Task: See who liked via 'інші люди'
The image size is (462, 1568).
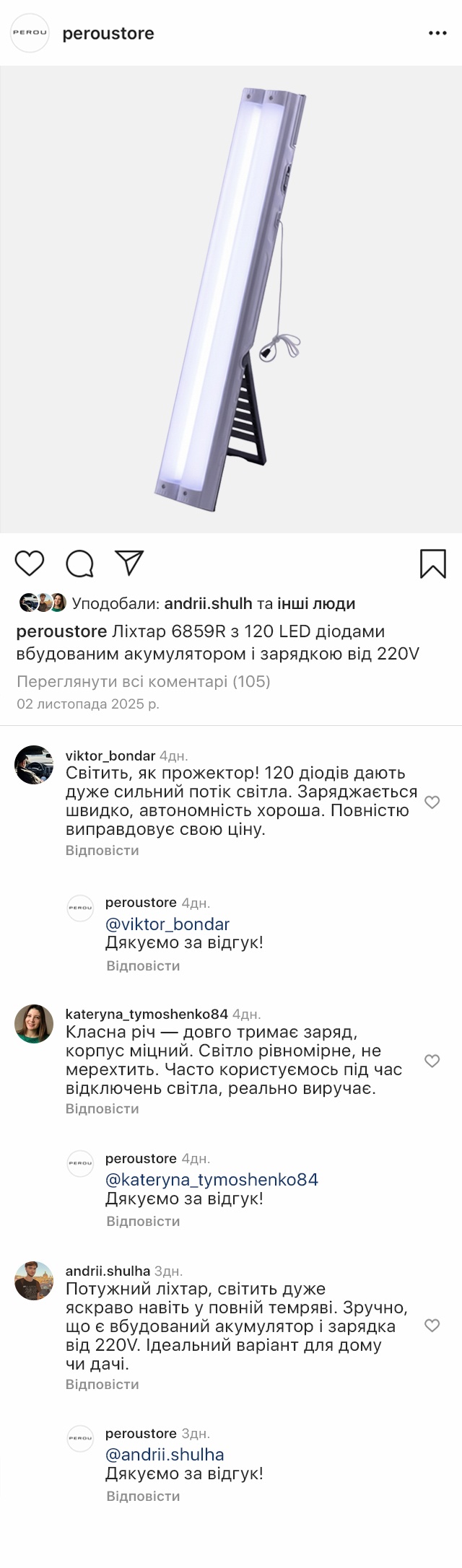Action: click(x=316, y=603)
